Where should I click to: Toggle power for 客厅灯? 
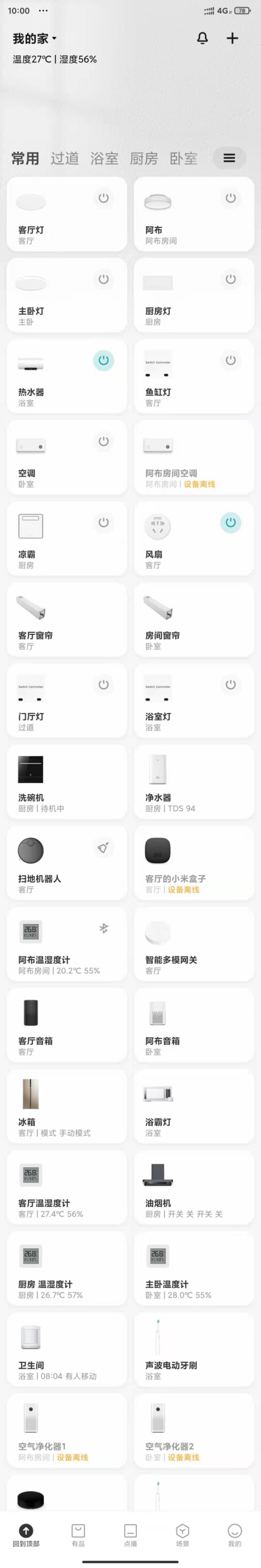(104, 198)
